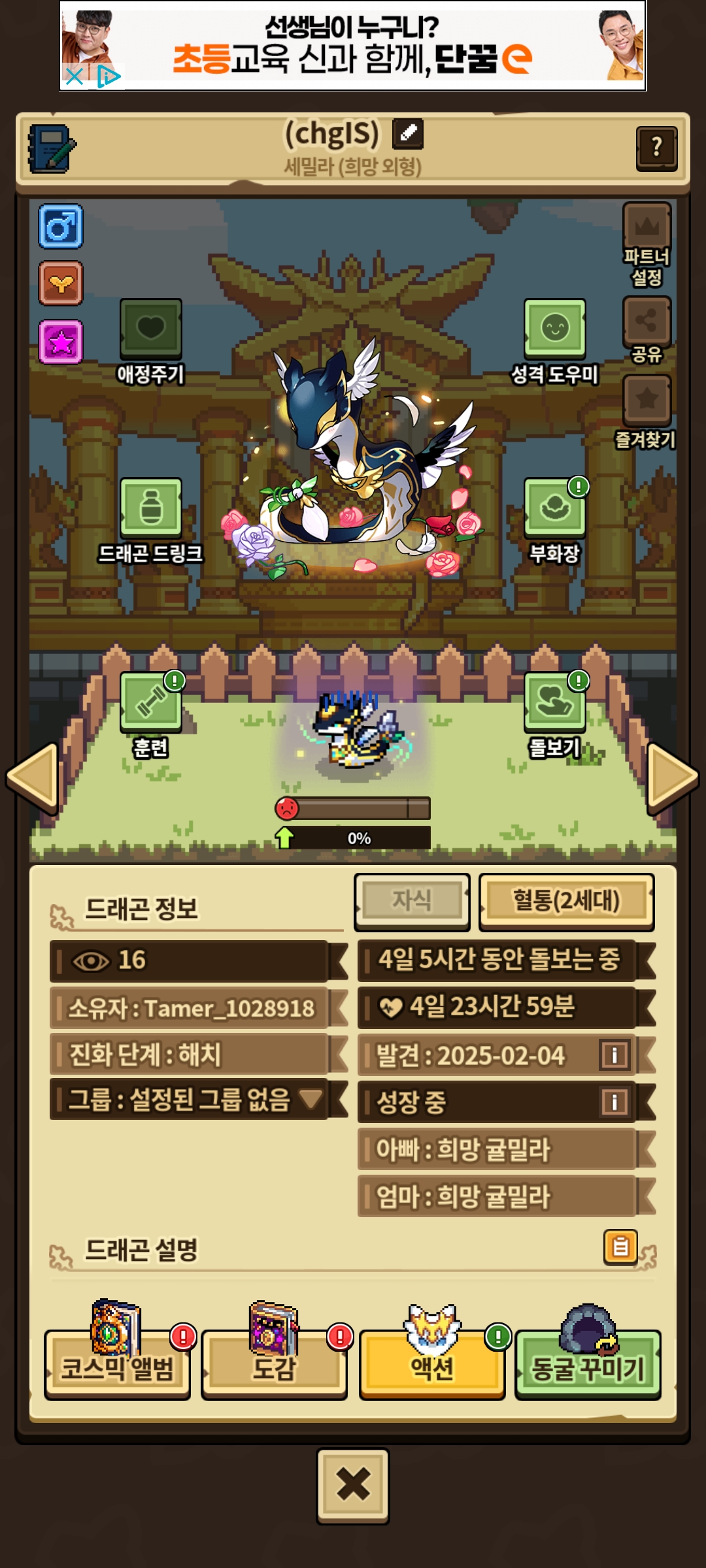Edit the dragon name with the pencil icon
The image size is (706, 1568).
pyautogui.click(x=408, y=134)
